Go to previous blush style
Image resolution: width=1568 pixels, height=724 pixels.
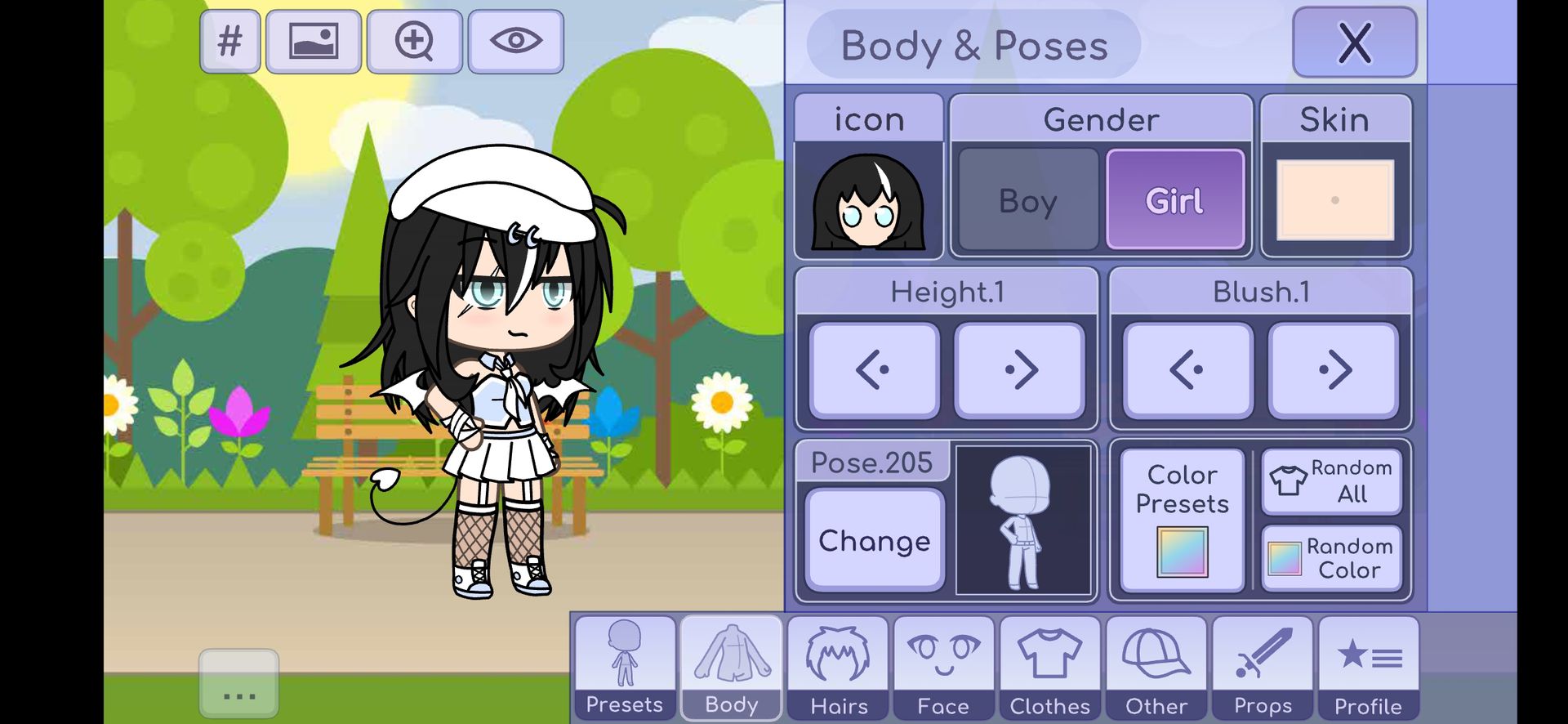(x=1187, y=370)
